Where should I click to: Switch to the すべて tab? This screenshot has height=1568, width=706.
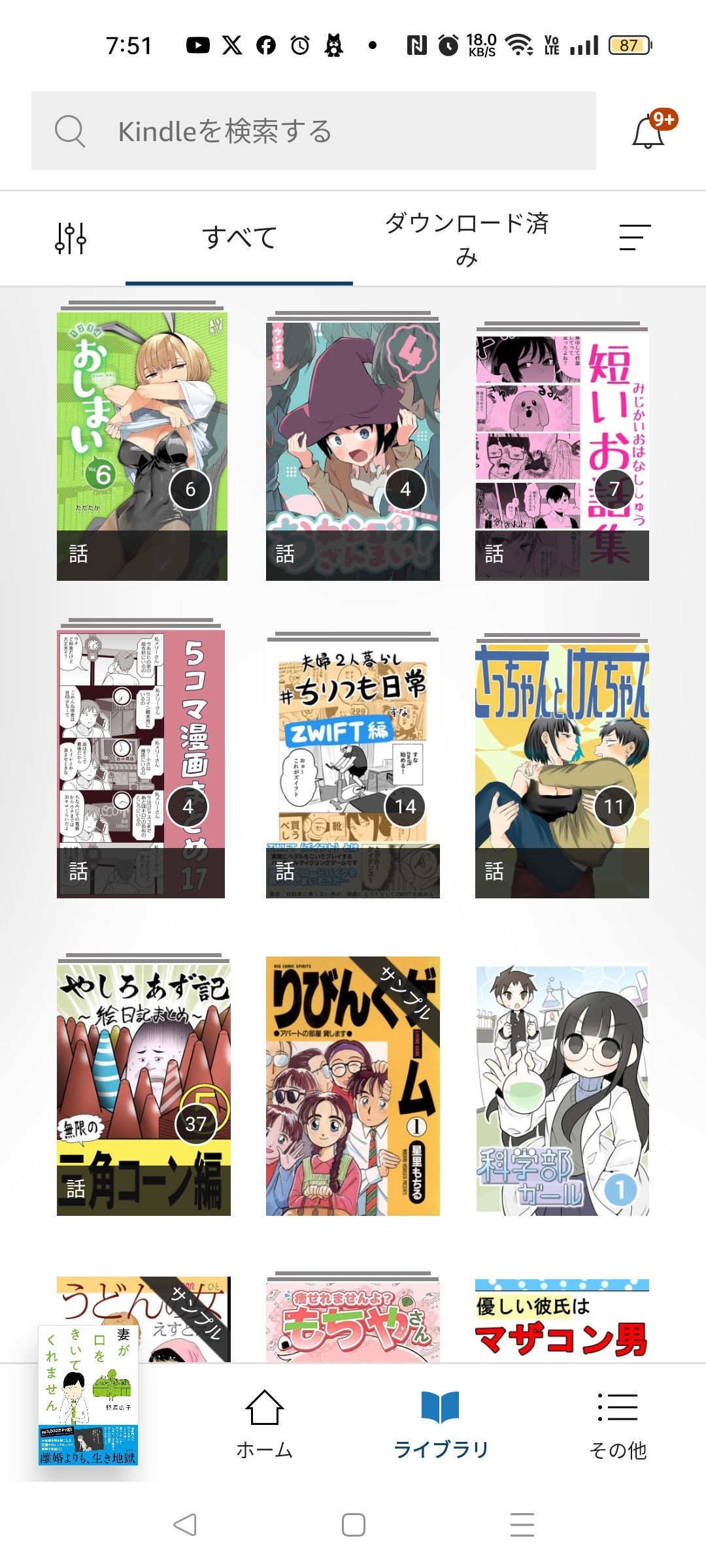coord(239,238)
